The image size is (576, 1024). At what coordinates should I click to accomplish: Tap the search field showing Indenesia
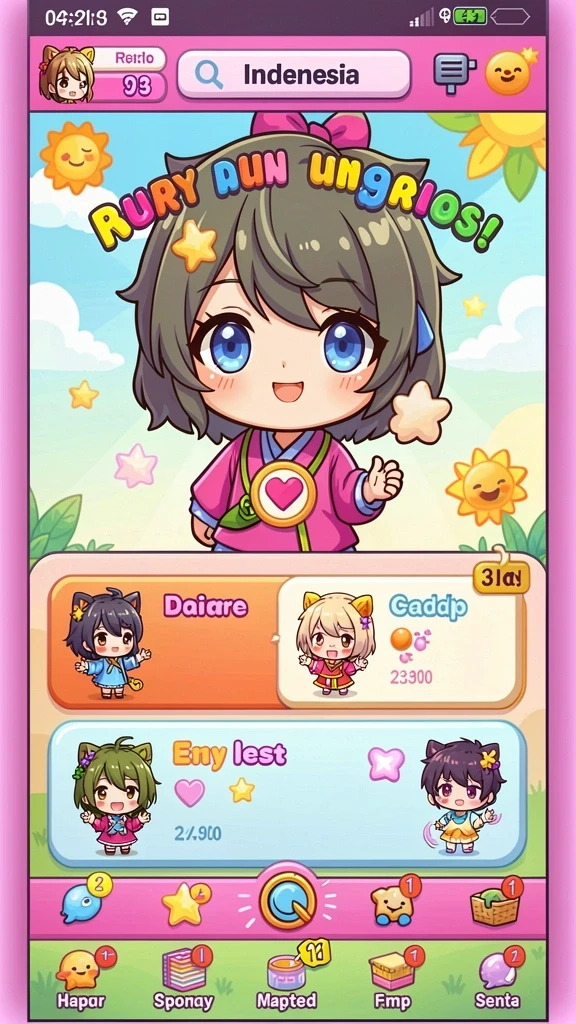coord(294,74)
